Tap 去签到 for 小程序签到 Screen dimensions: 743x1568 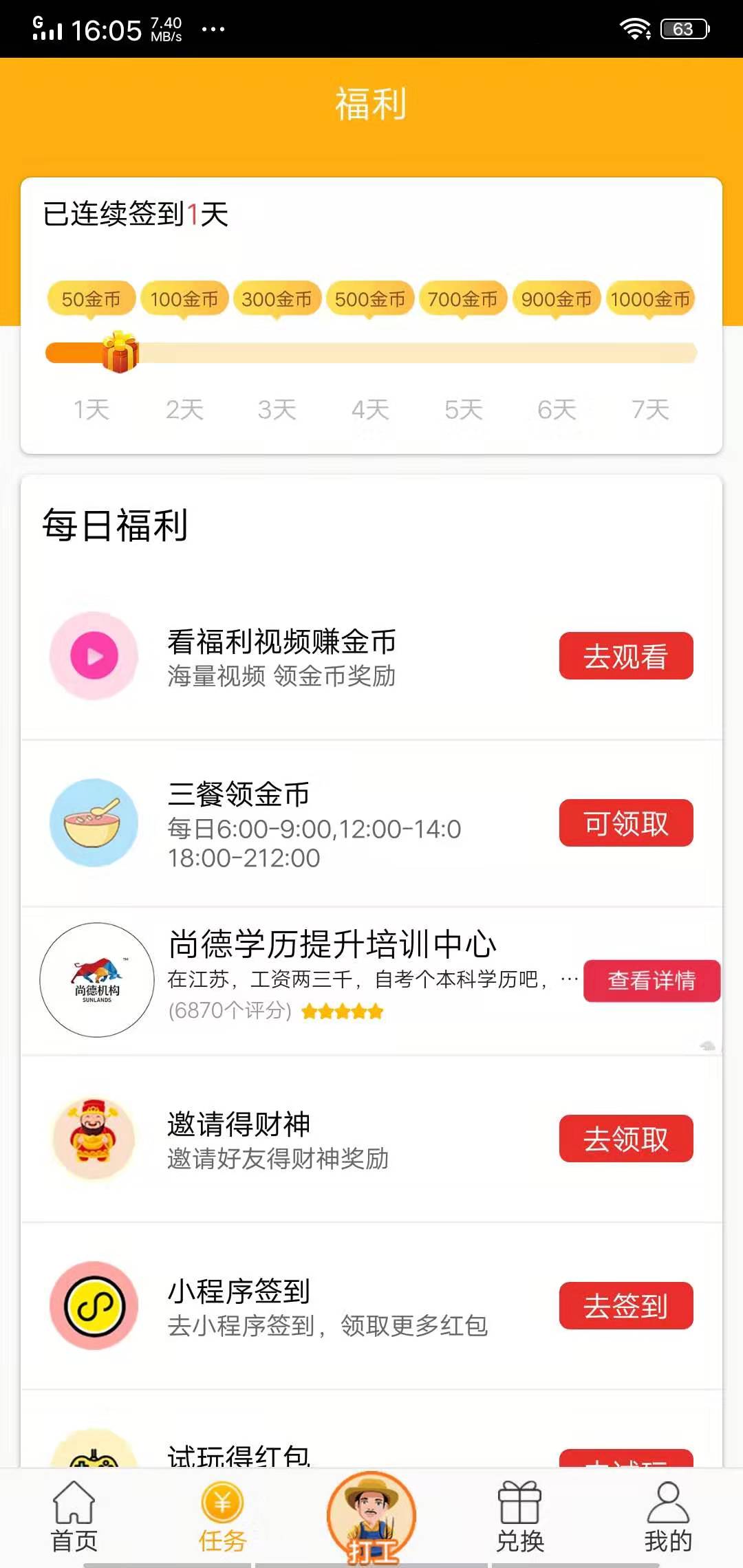coord(625,1306)
